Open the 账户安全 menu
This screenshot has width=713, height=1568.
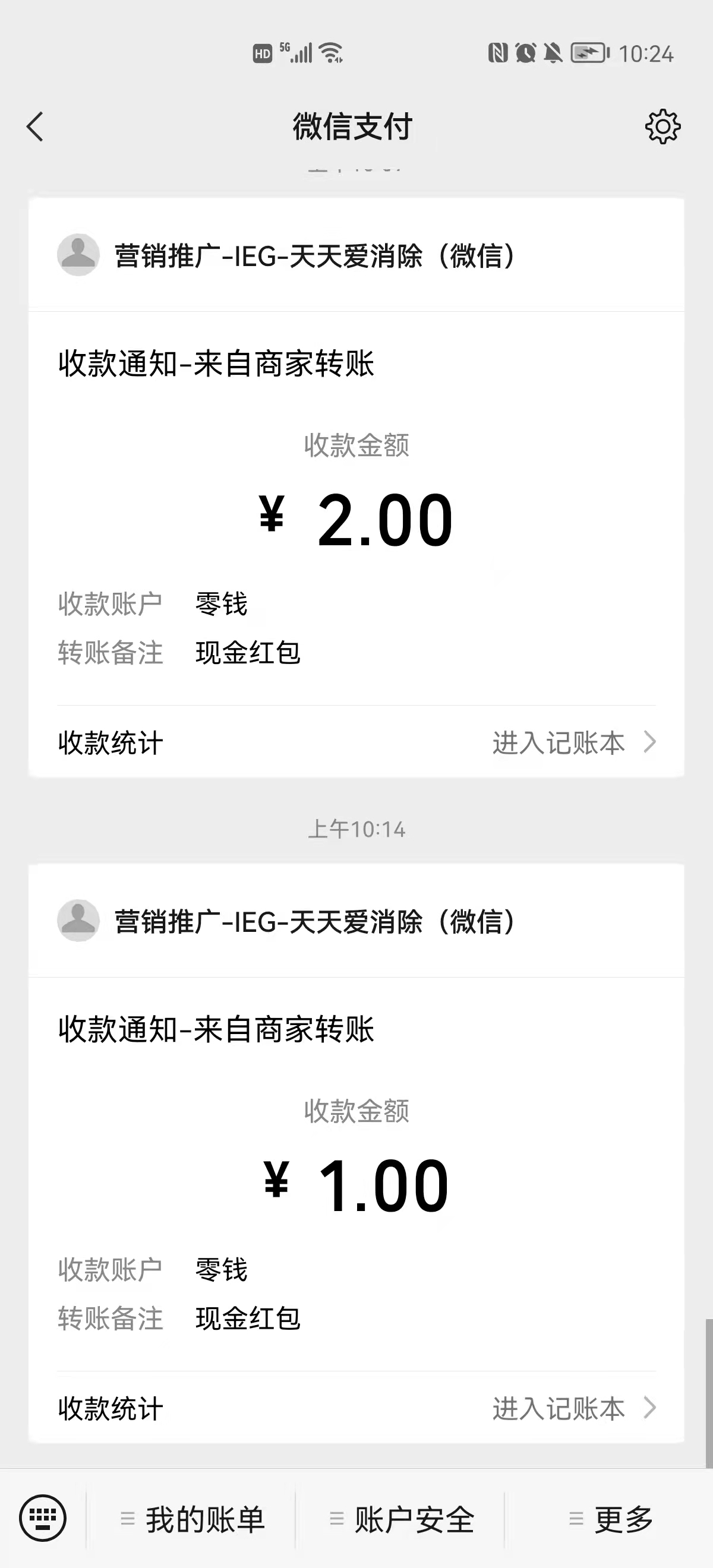[402, 1519]
